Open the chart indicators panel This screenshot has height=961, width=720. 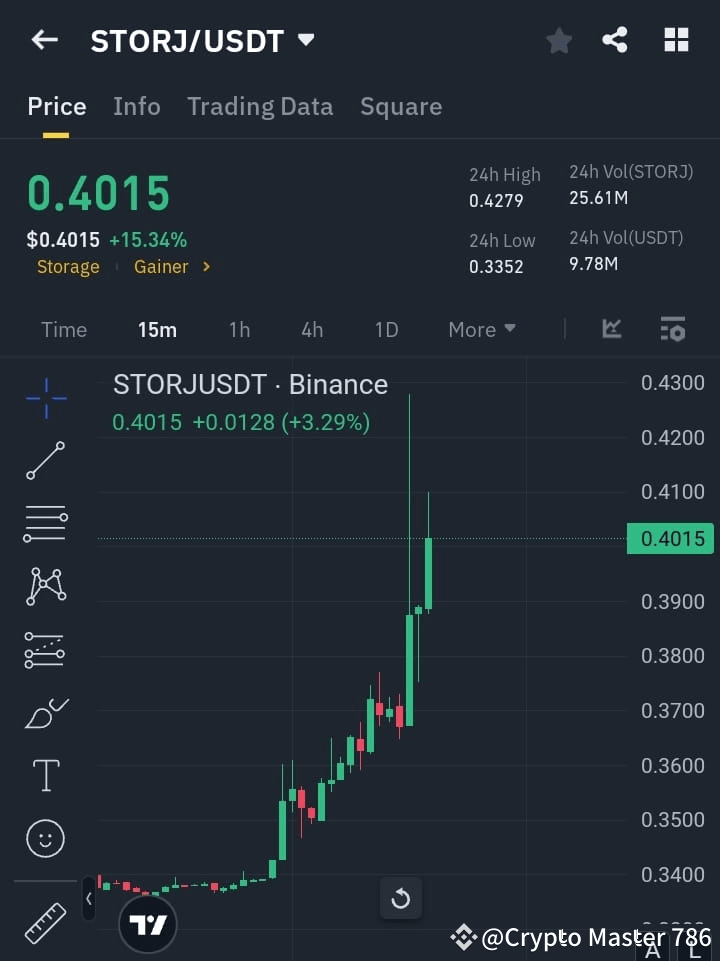point(611,329)
